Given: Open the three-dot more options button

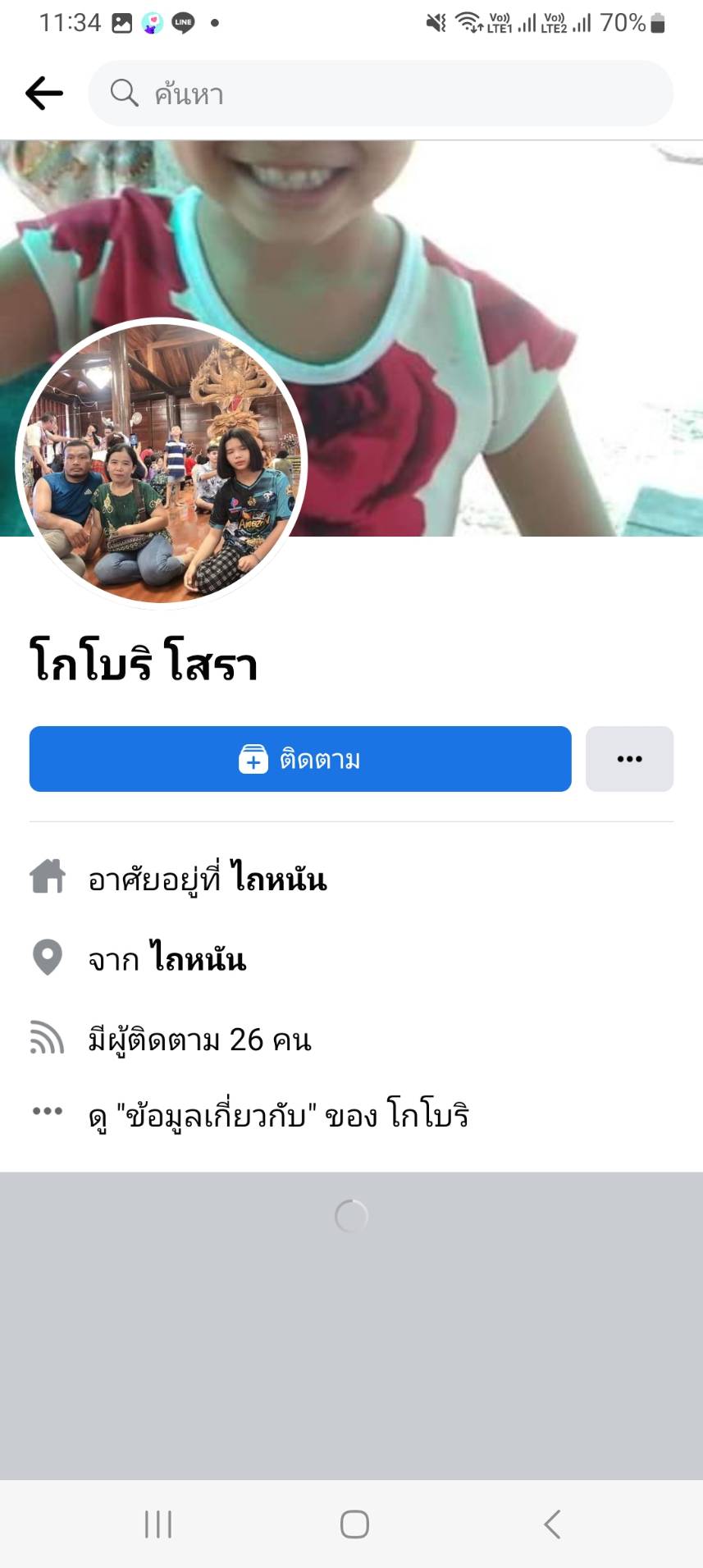Looking at the screenshot, I should [x=629, y=759].
